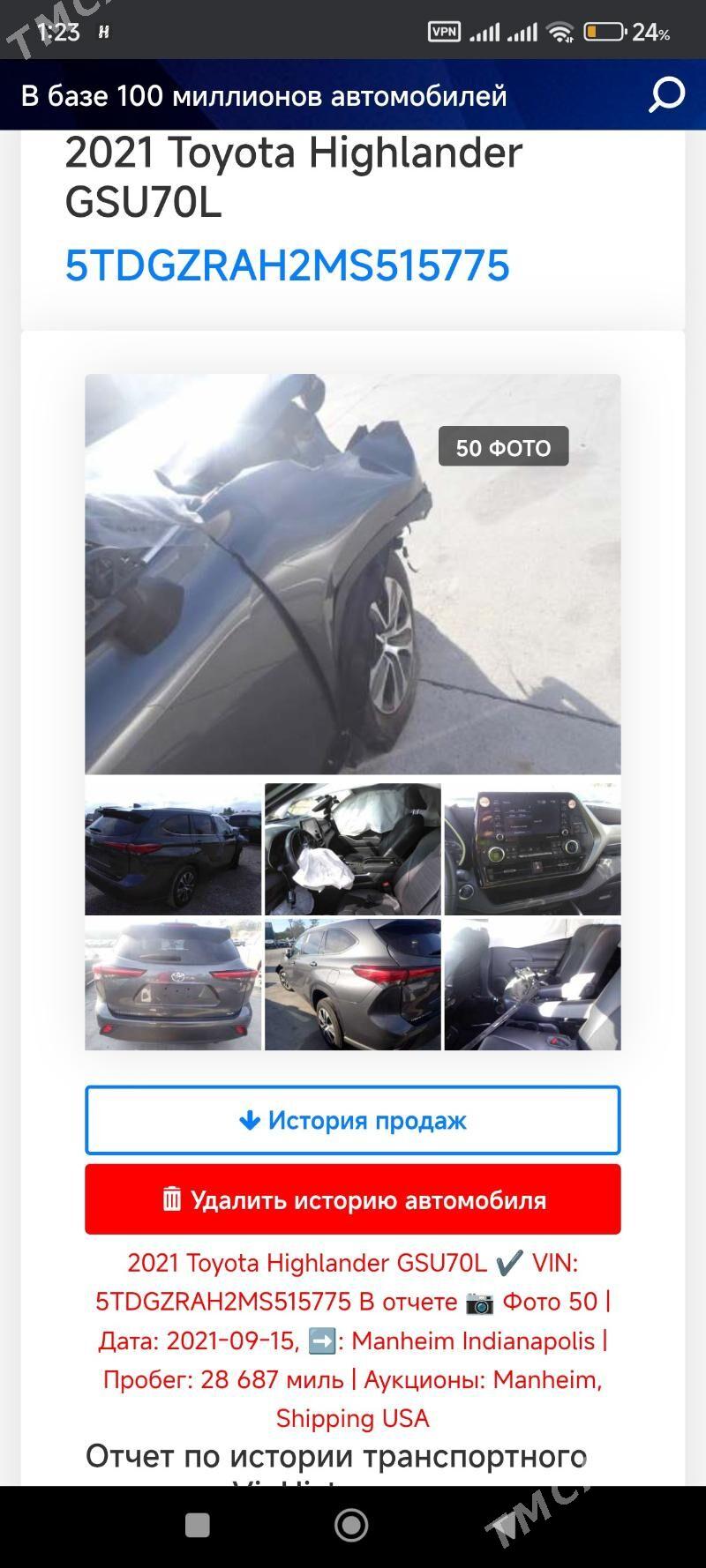Select the Manheim Indianapolis text

pyautogui.click(x=477, y=1340)
